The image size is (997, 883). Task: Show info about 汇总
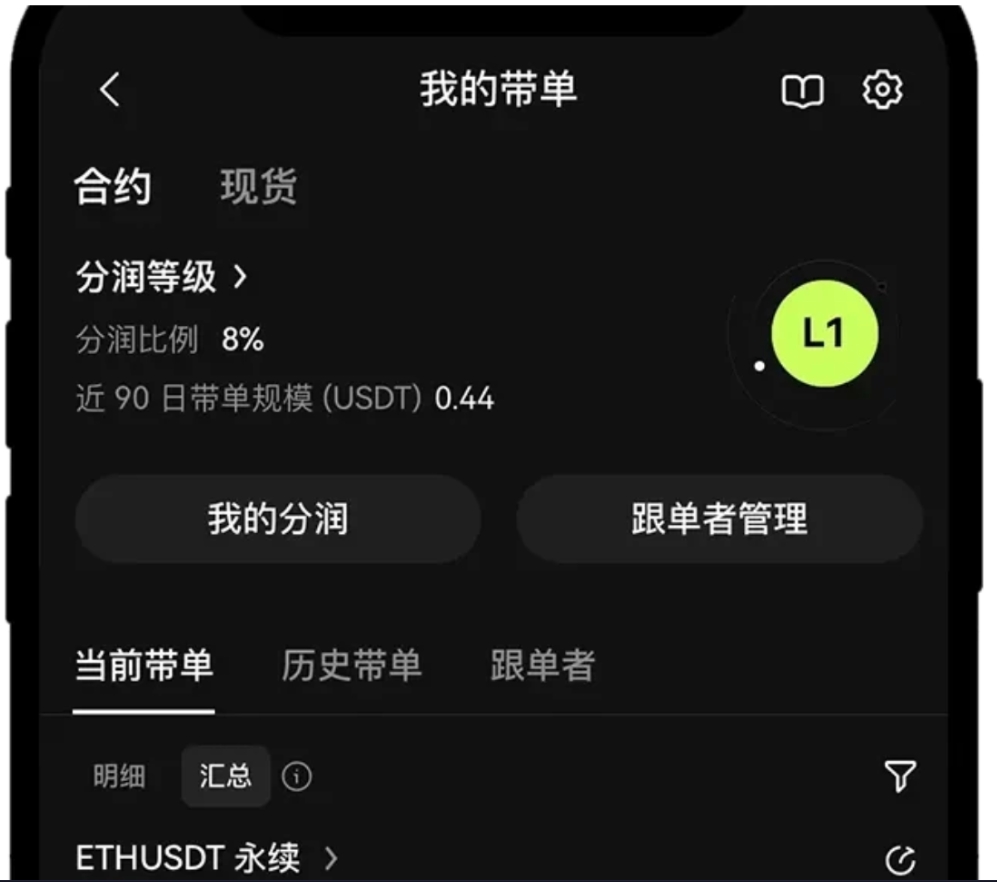pos(296,776)
